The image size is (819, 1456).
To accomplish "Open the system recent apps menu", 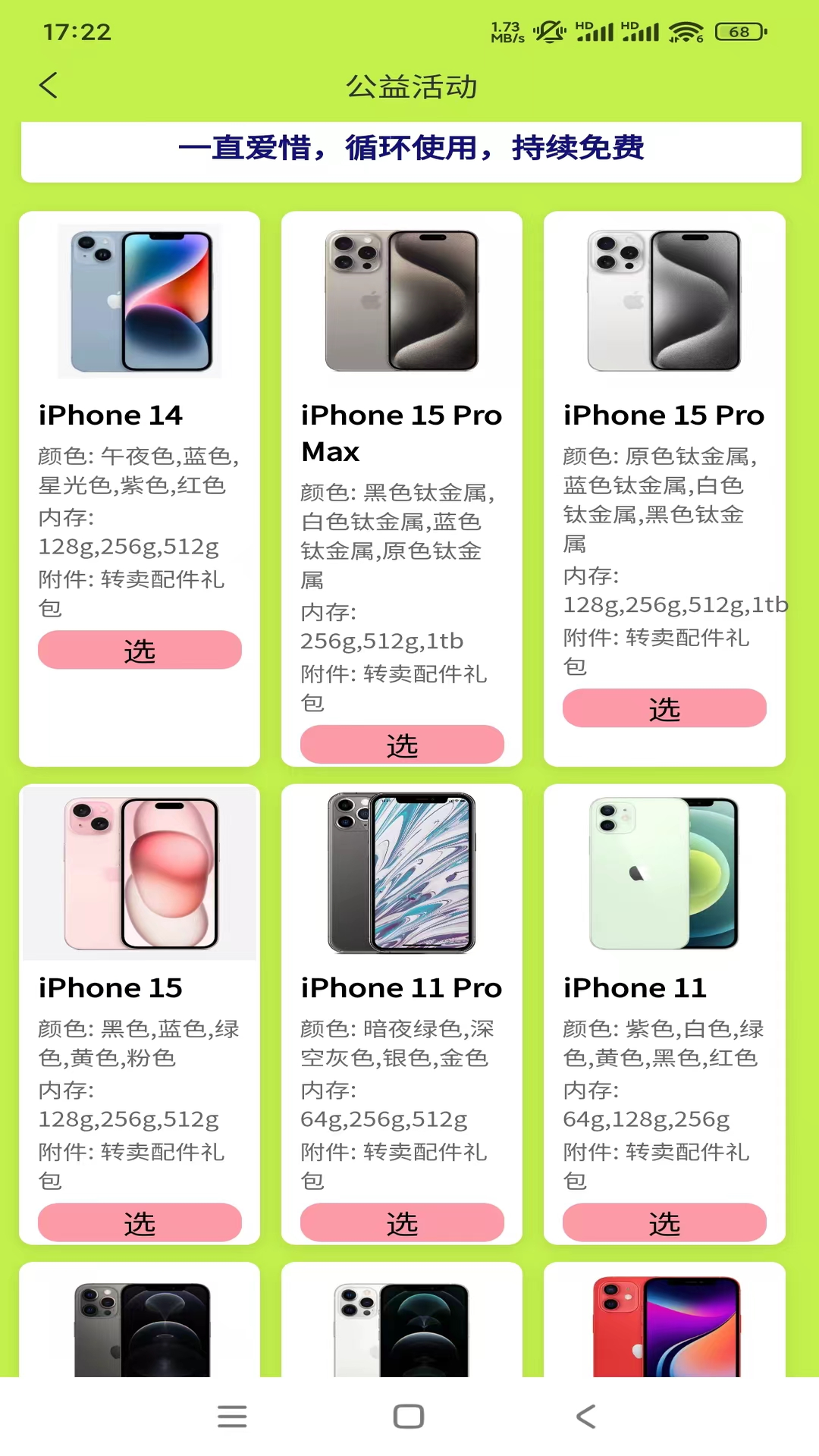I will tap(232, 1417).
